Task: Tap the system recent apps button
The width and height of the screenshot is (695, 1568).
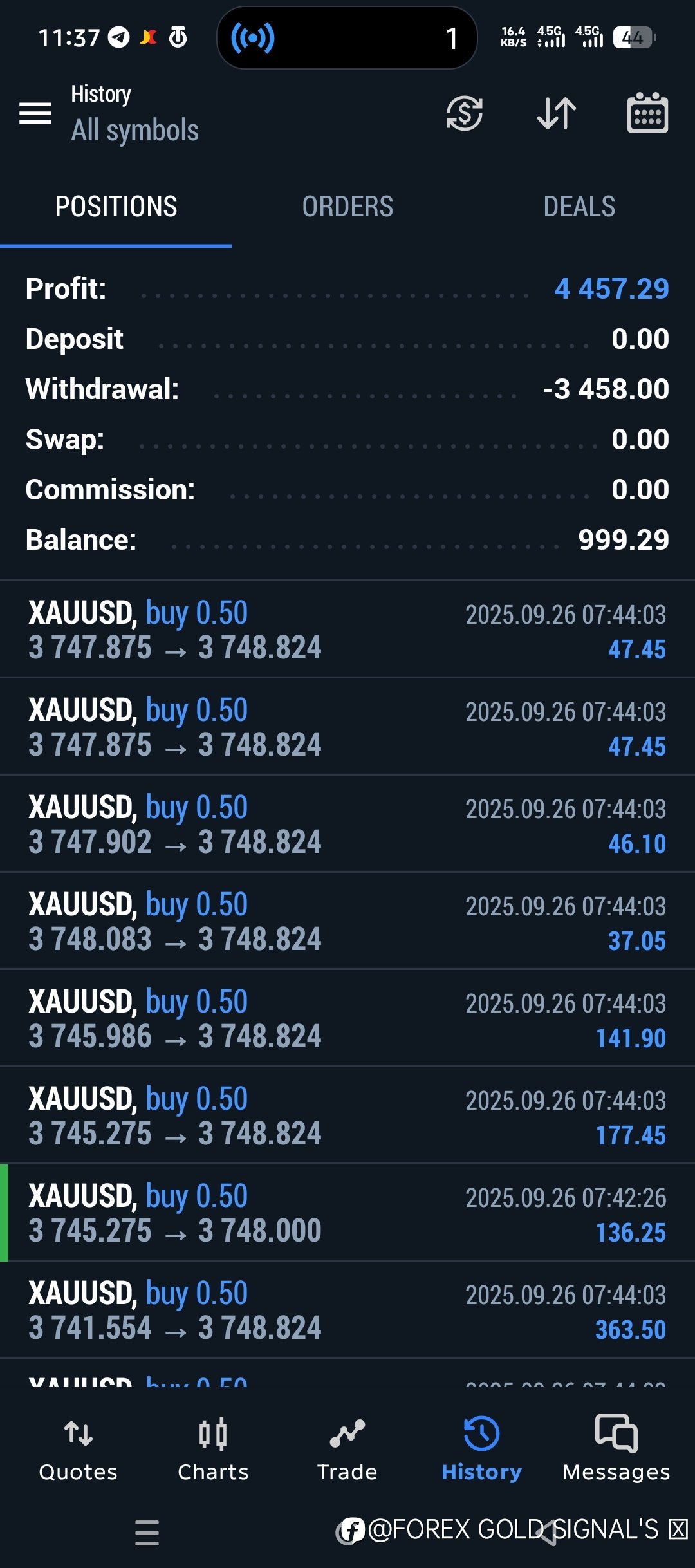Action: (147, 1533)
